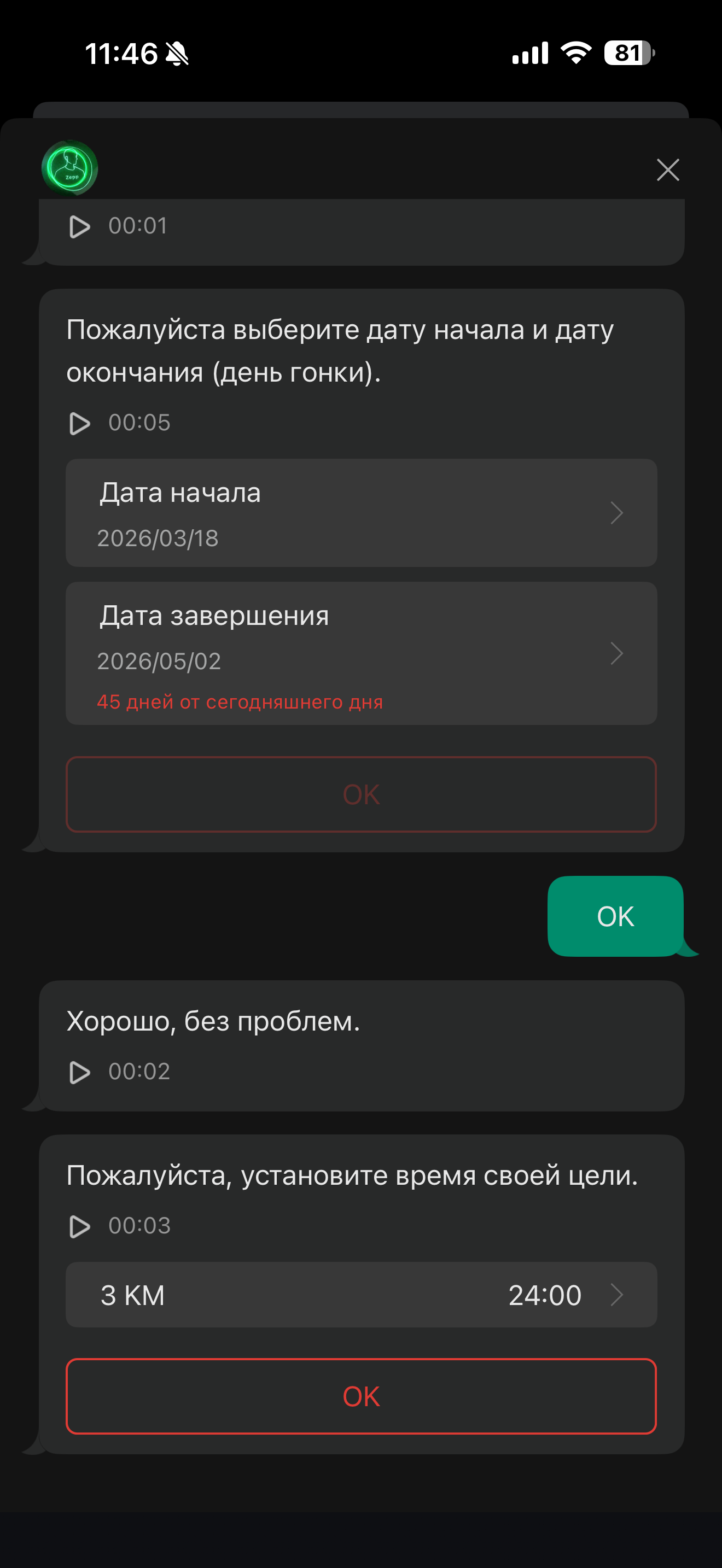This screenshot has width=722, height=1568.
Task: Open the Дата начала picker
Action: tap(361, 512)
